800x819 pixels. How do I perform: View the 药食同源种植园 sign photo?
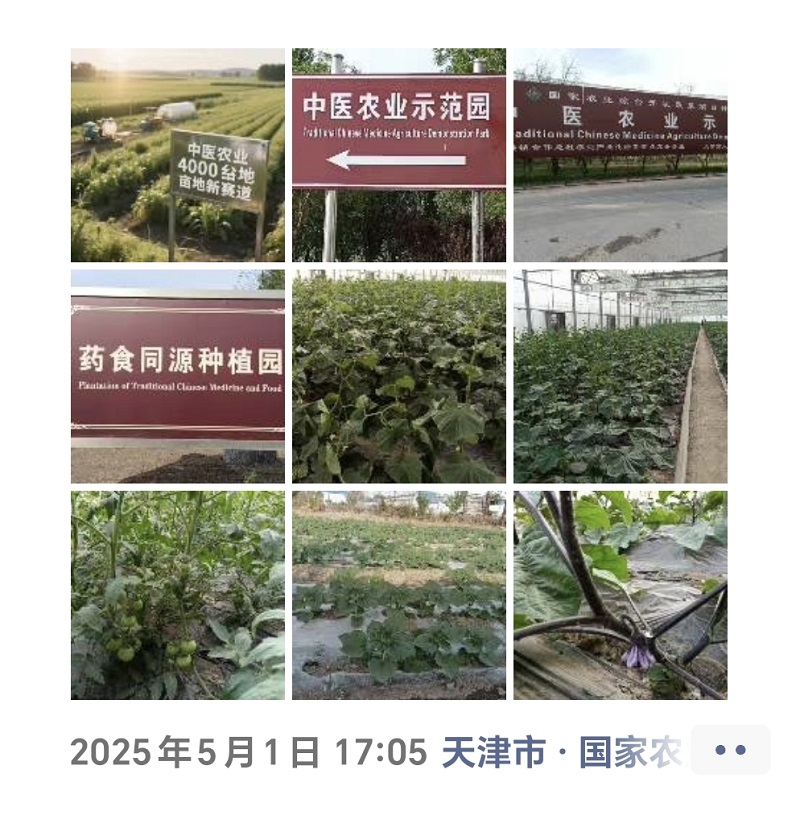[x=177, y=376]
